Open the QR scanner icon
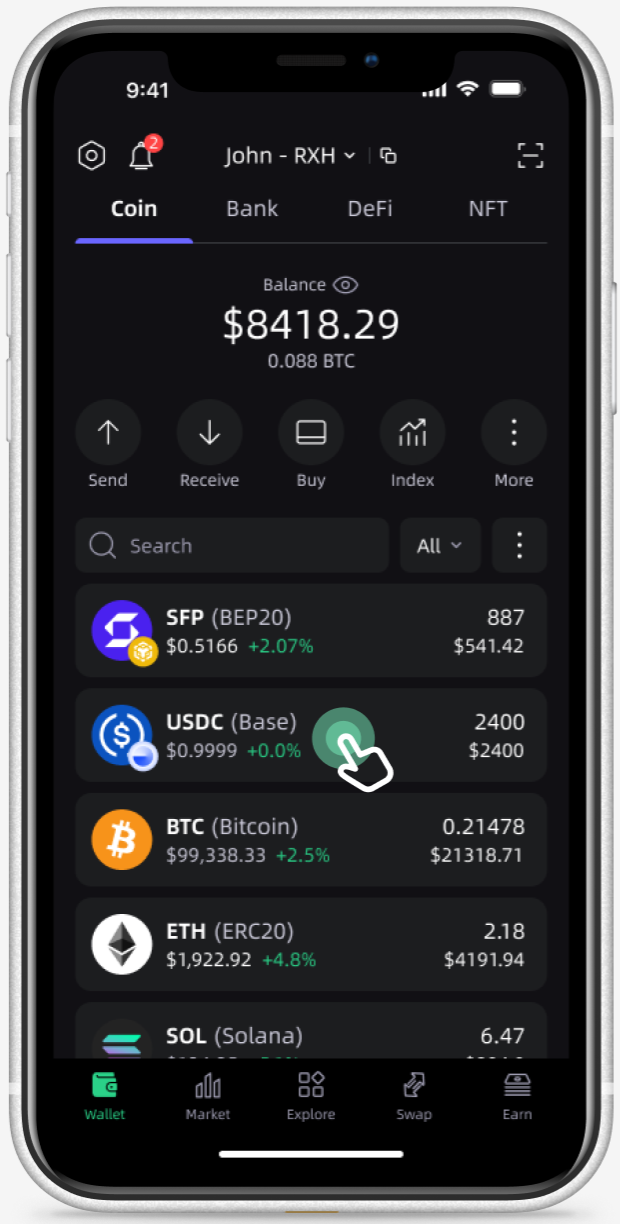The image size is (620, 1224). point(530,155)
